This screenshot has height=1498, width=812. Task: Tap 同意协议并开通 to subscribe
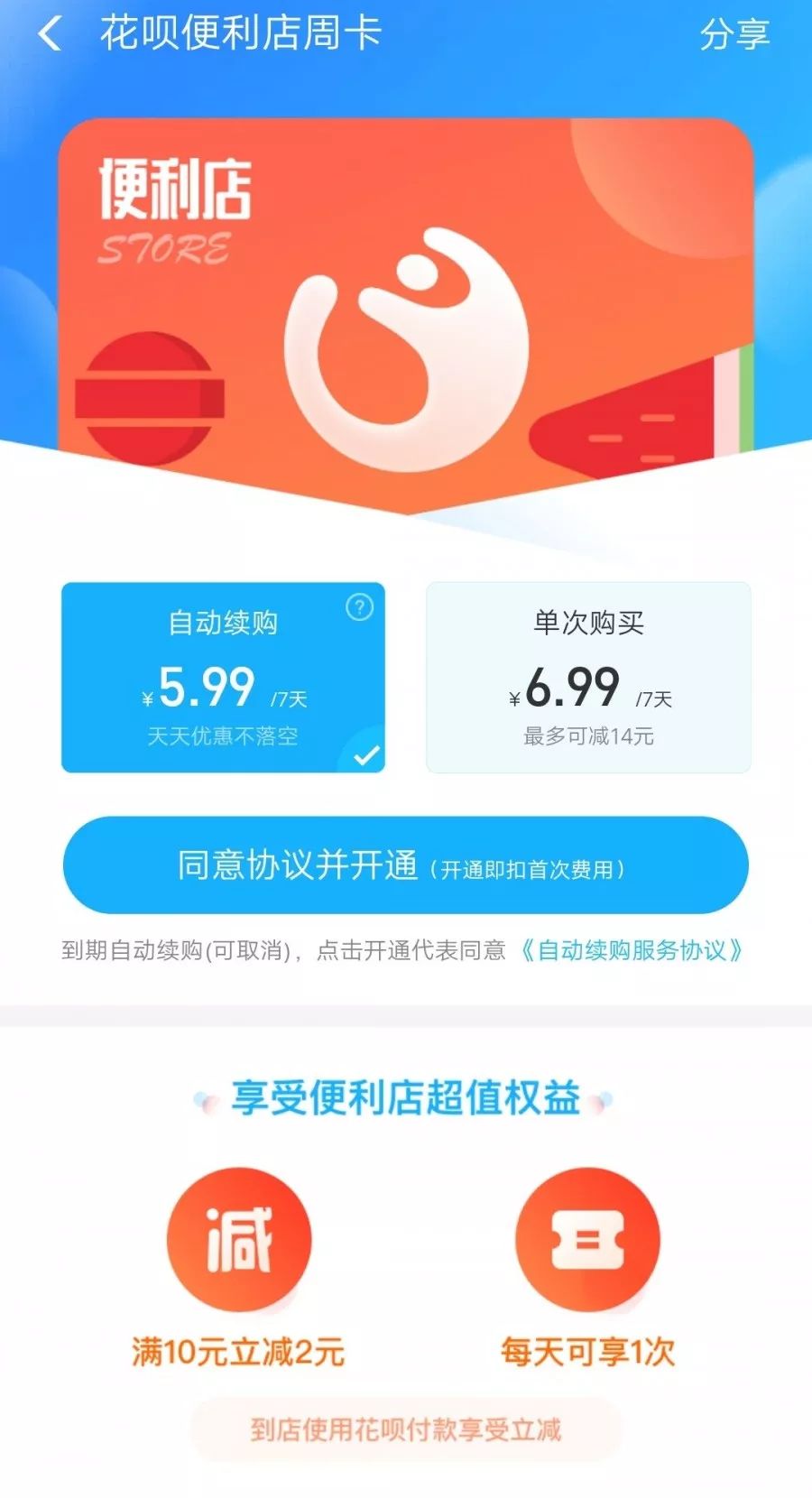(x=406, y=865)
